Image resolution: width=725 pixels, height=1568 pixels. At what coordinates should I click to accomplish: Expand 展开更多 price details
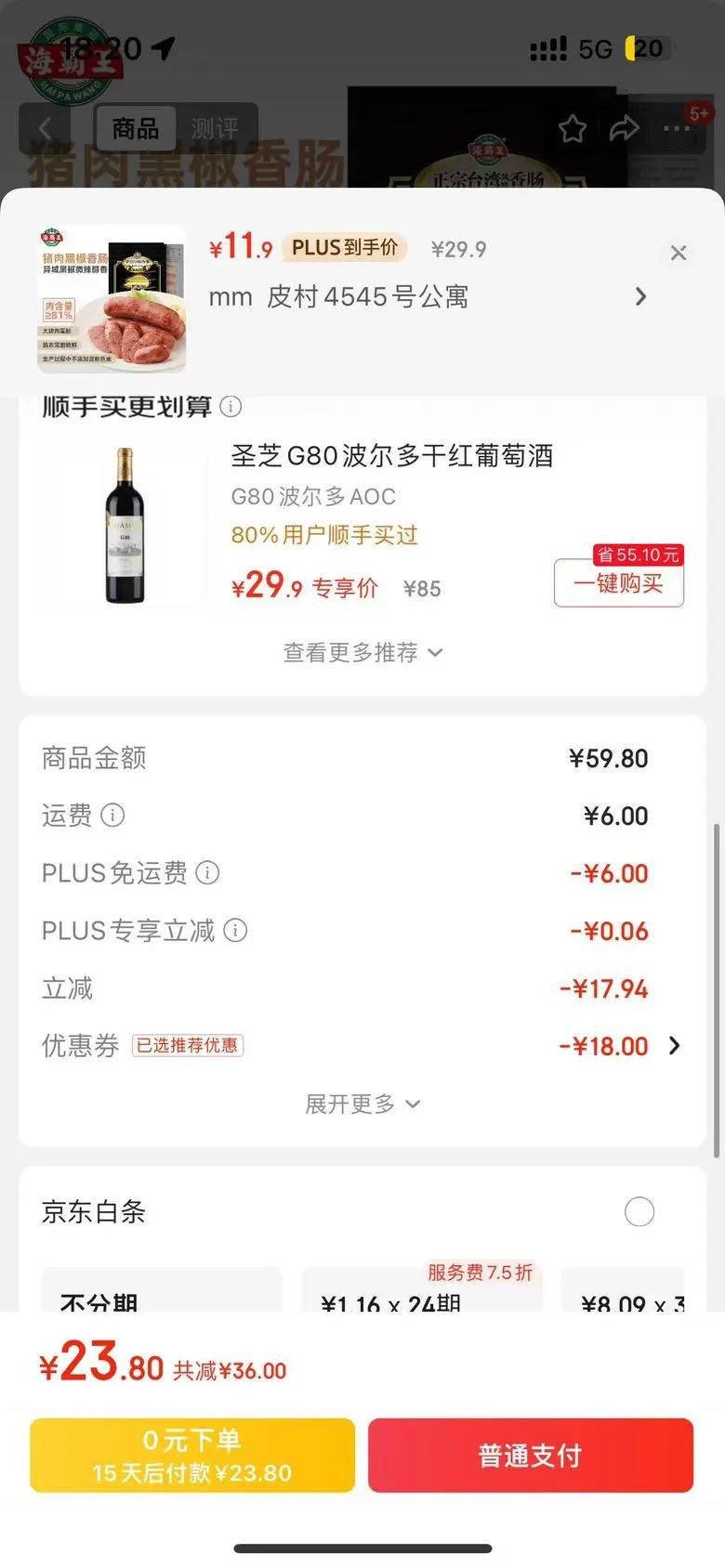click(362, 1104)
